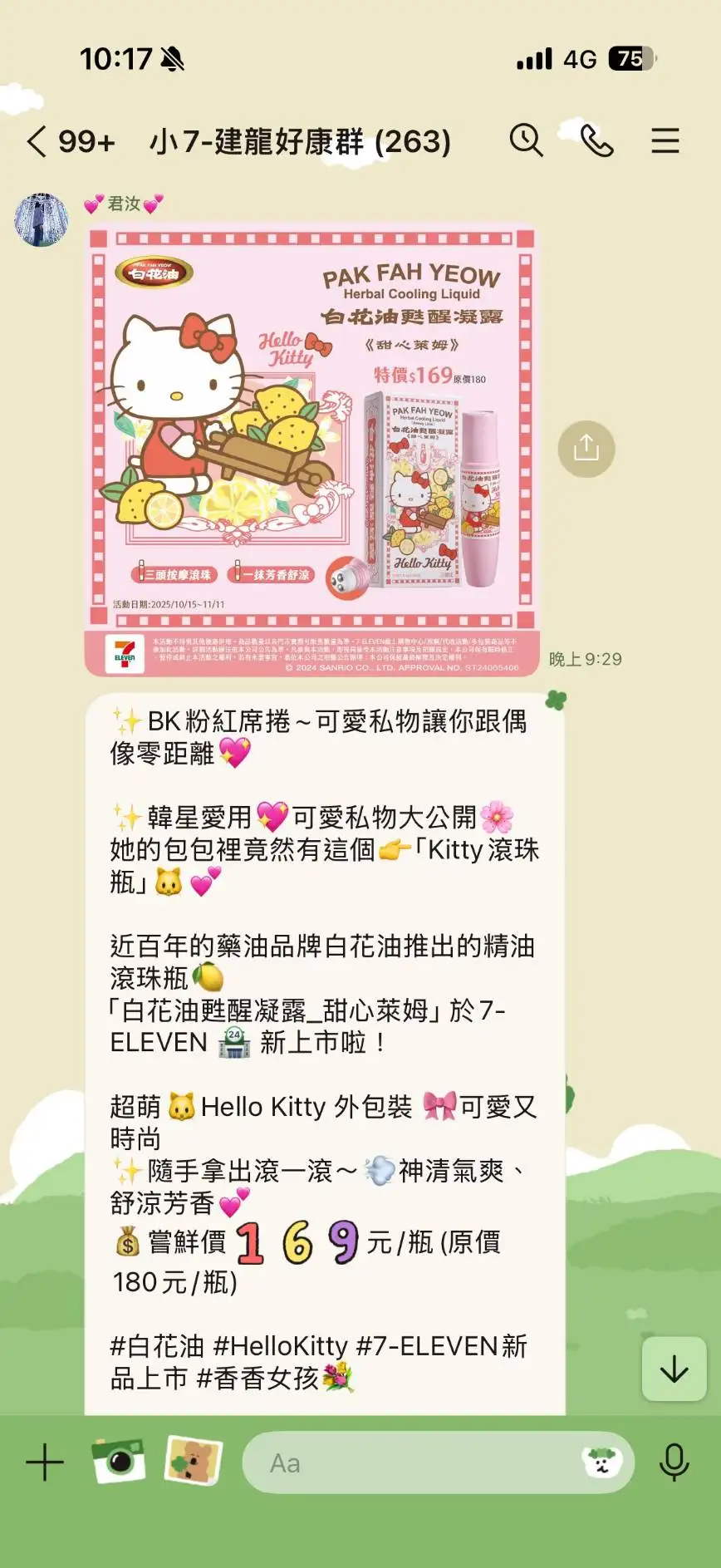Jump to the latest message
The image size is (721, 1568).
pos(674,1369)
